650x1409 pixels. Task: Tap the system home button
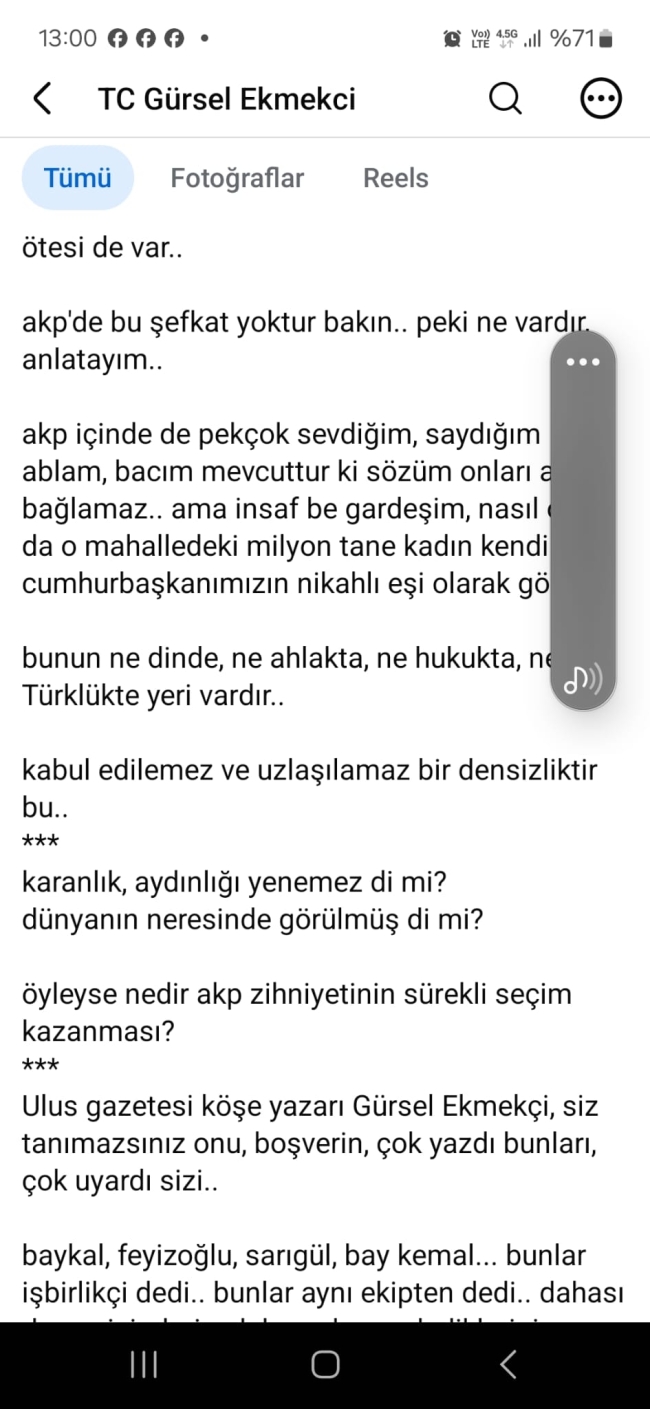[x=325, y=1365]
